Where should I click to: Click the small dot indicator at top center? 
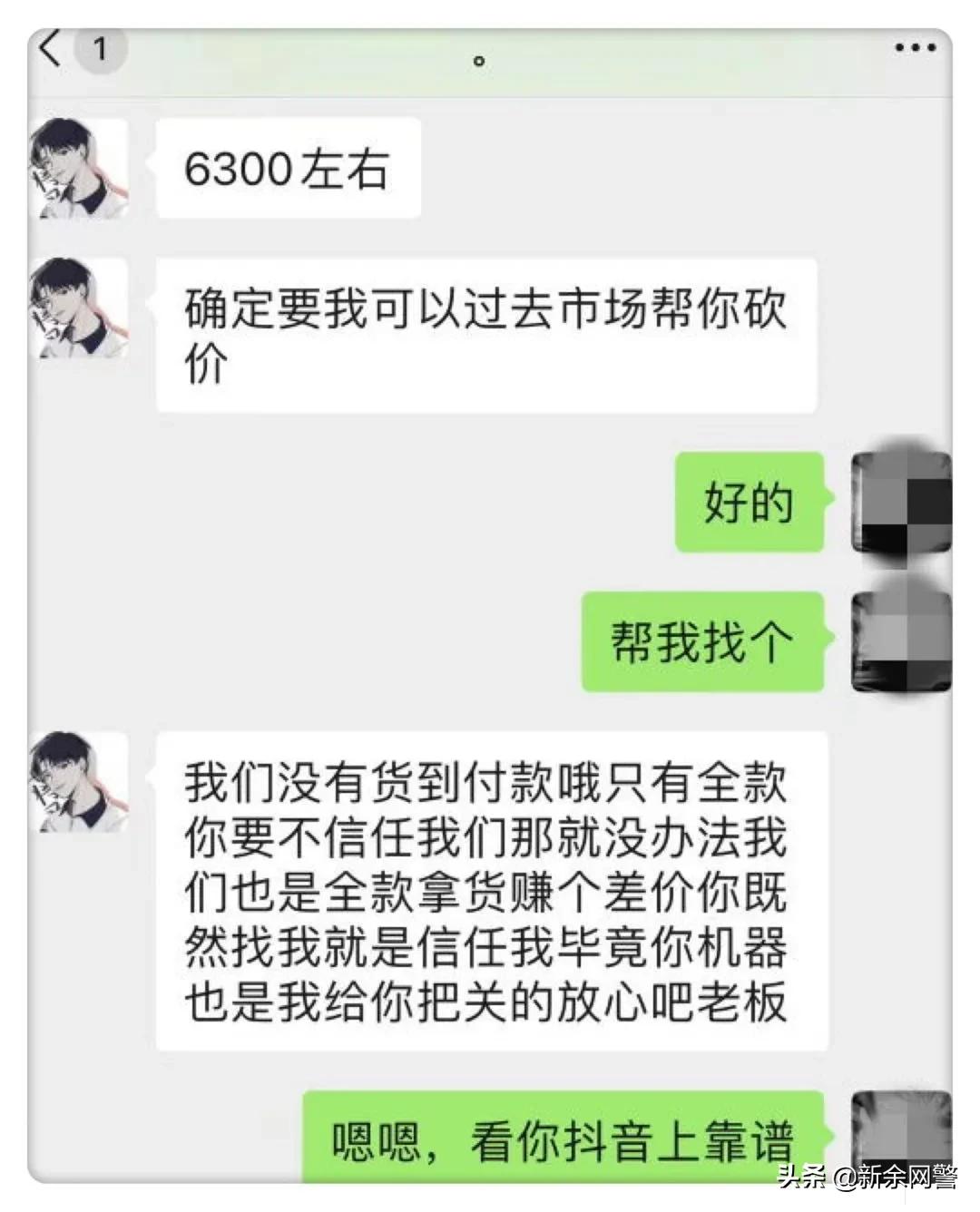481,59
